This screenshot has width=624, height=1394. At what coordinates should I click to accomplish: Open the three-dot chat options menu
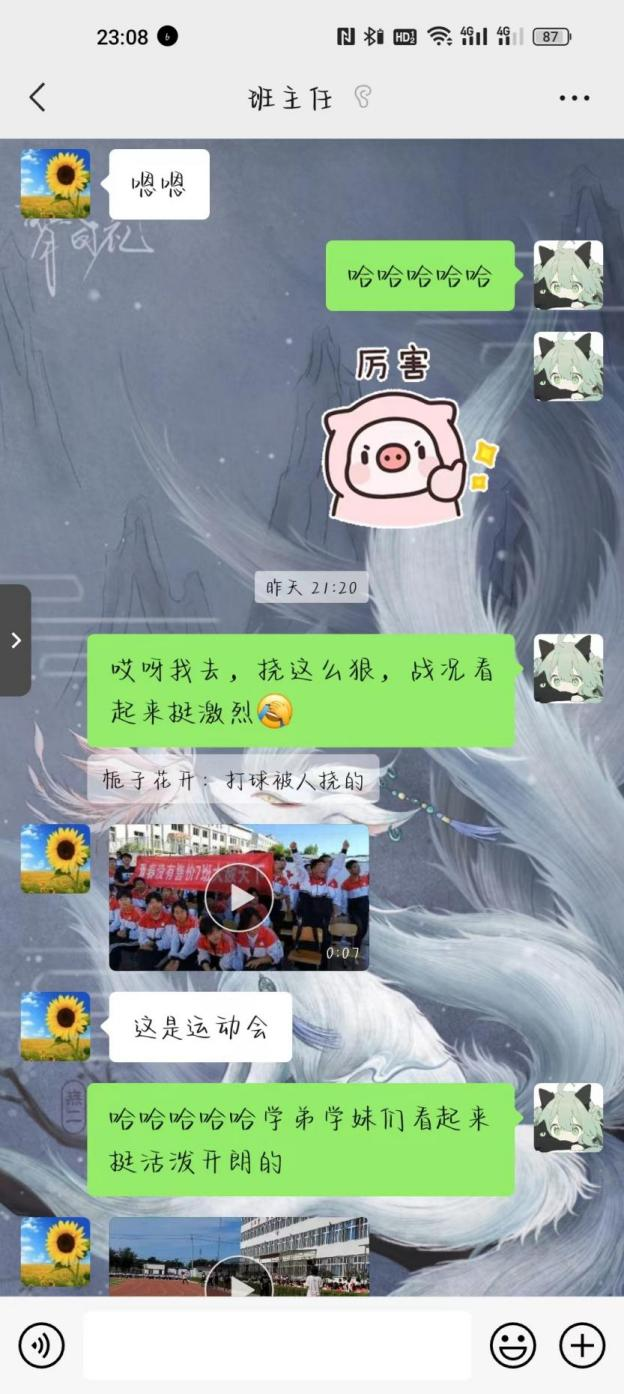[574, 98]
